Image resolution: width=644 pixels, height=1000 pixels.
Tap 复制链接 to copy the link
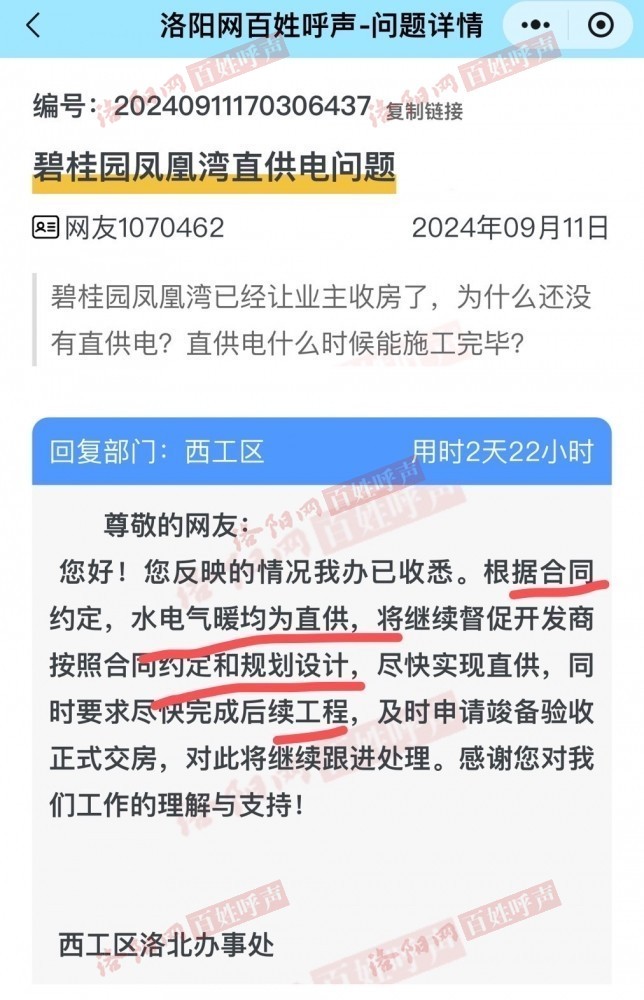(424, 112)
